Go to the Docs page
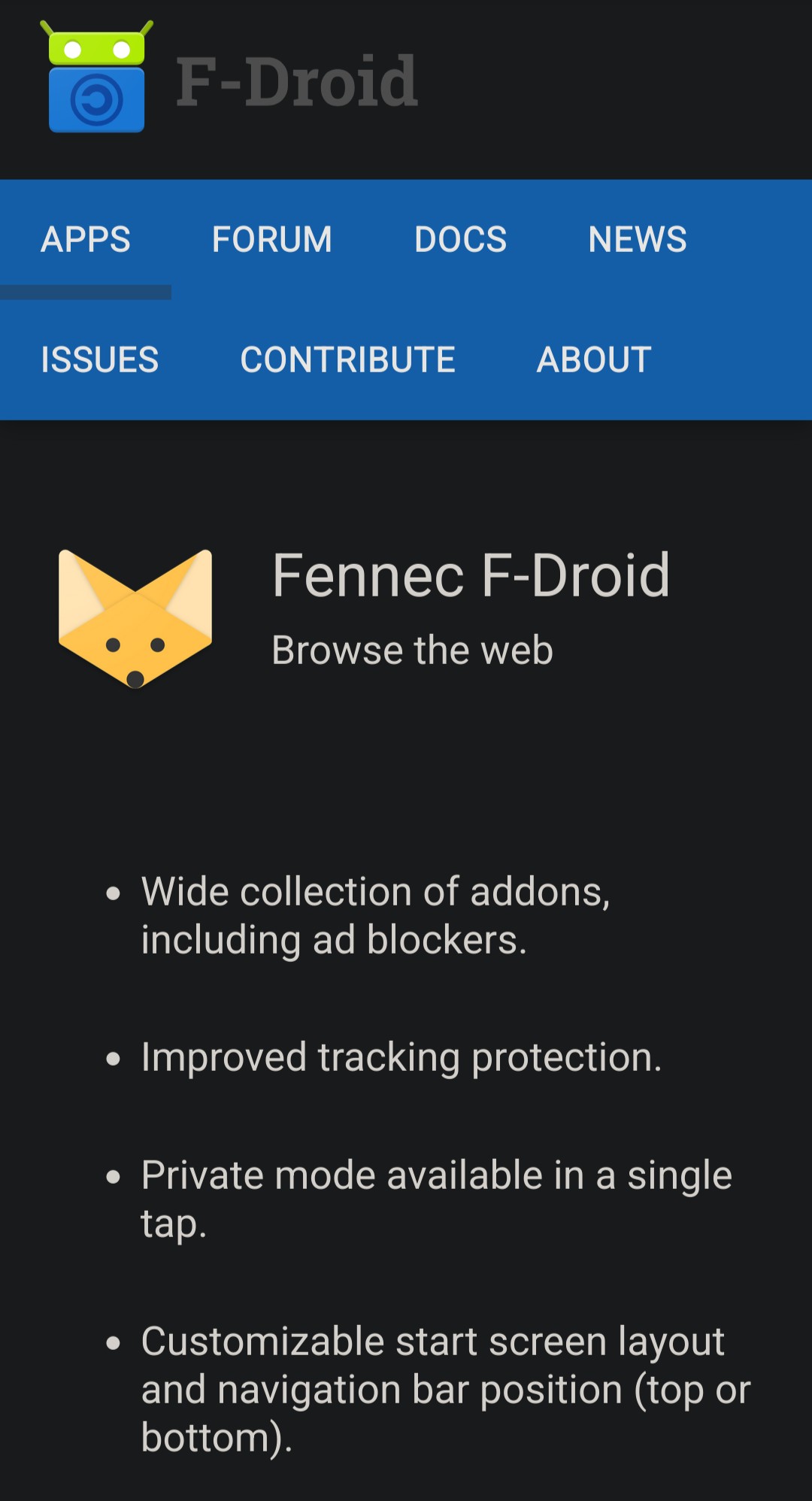This screenshot has height=1501, width=812. pyautogui.click(x=461, y=240)
